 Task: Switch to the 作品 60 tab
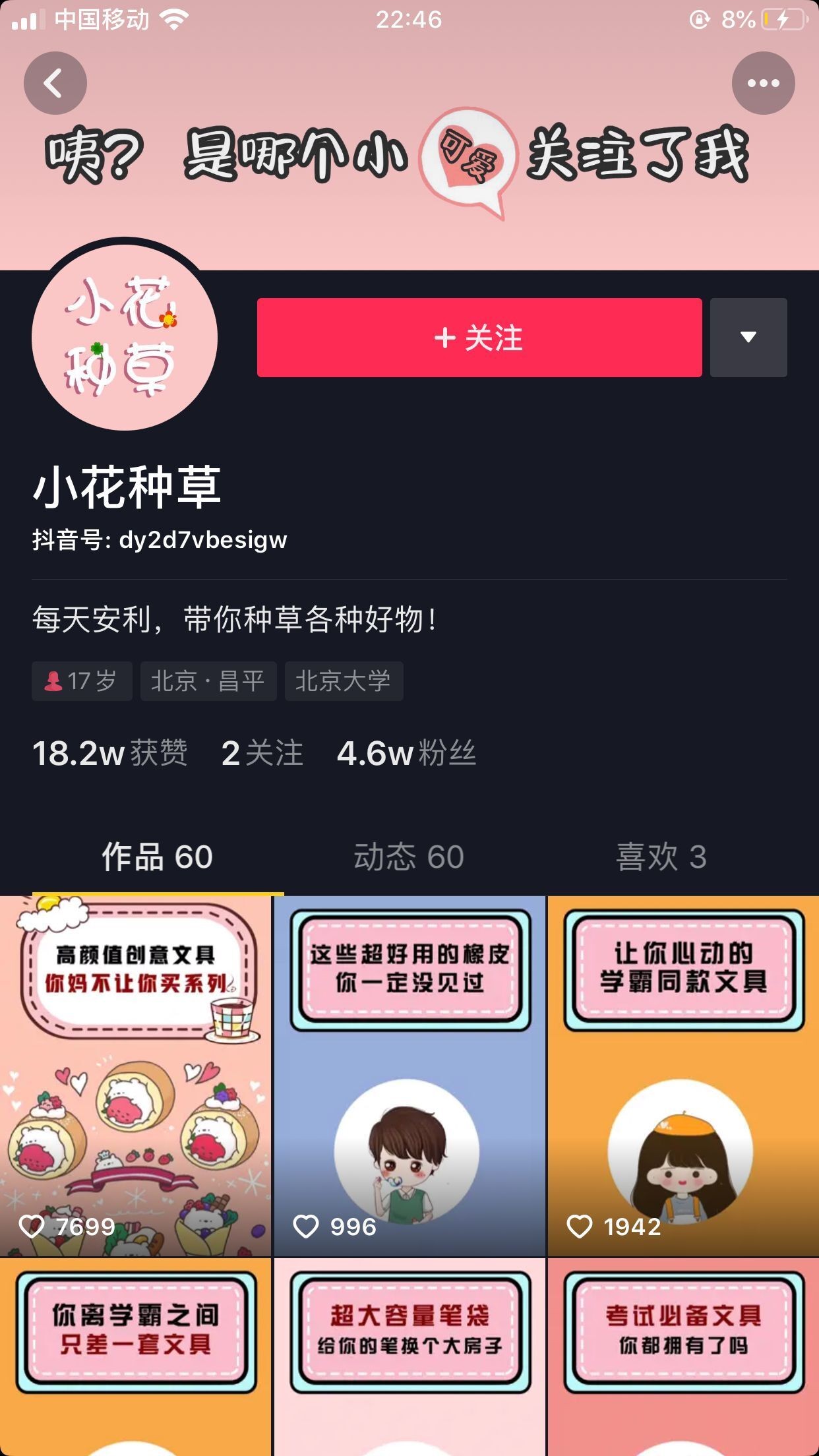[157, 857]
